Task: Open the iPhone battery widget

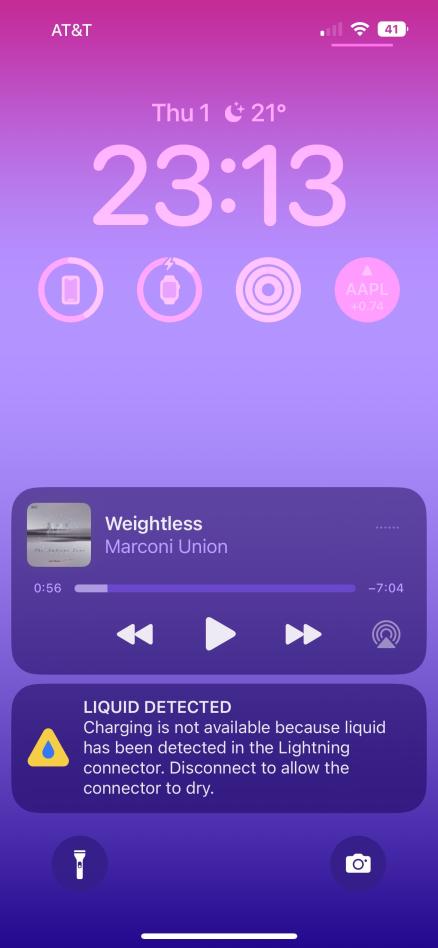Action: click(x=71, y=290)
